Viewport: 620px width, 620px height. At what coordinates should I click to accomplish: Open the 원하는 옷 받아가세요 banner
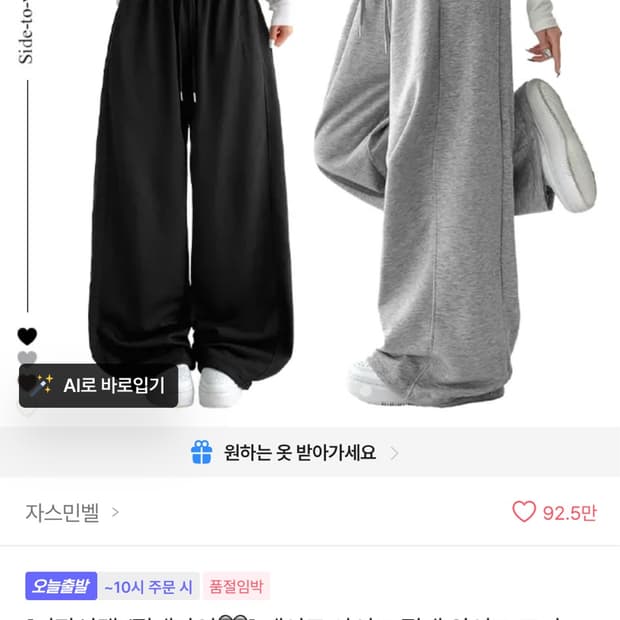tap(310, 452)
